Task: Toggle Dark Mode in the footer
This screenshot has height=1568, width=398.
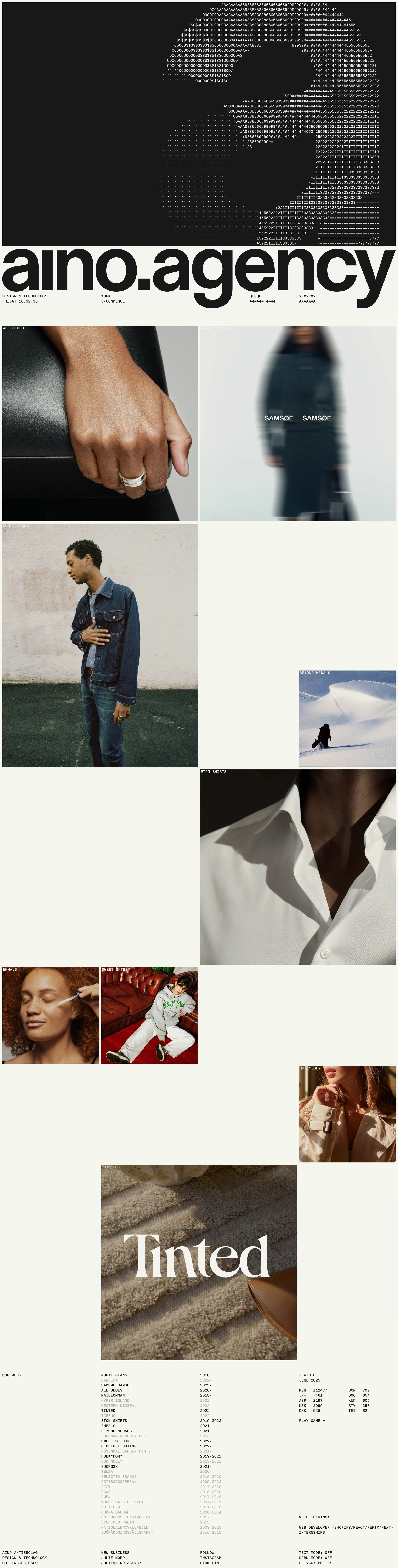Action: (315, 1558)
